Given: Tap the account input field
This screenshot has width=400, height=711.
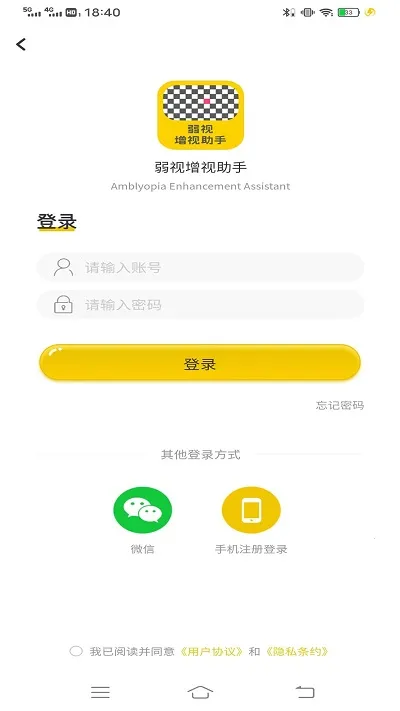Looking at the screenshot, I should coord(200,267).
